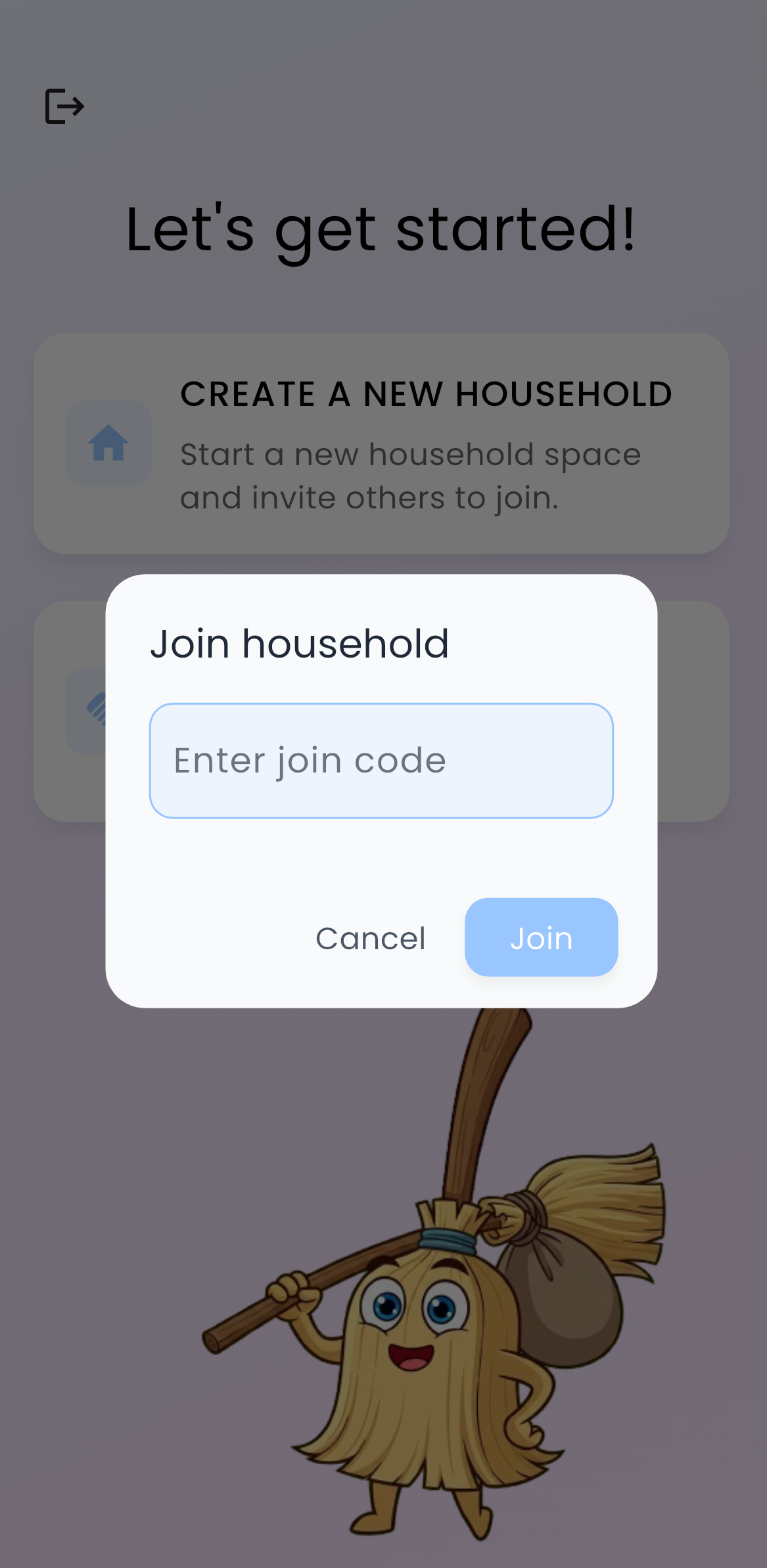Focus the Enter join code field
Screen dimensions: 767x1568
point(381,761)
